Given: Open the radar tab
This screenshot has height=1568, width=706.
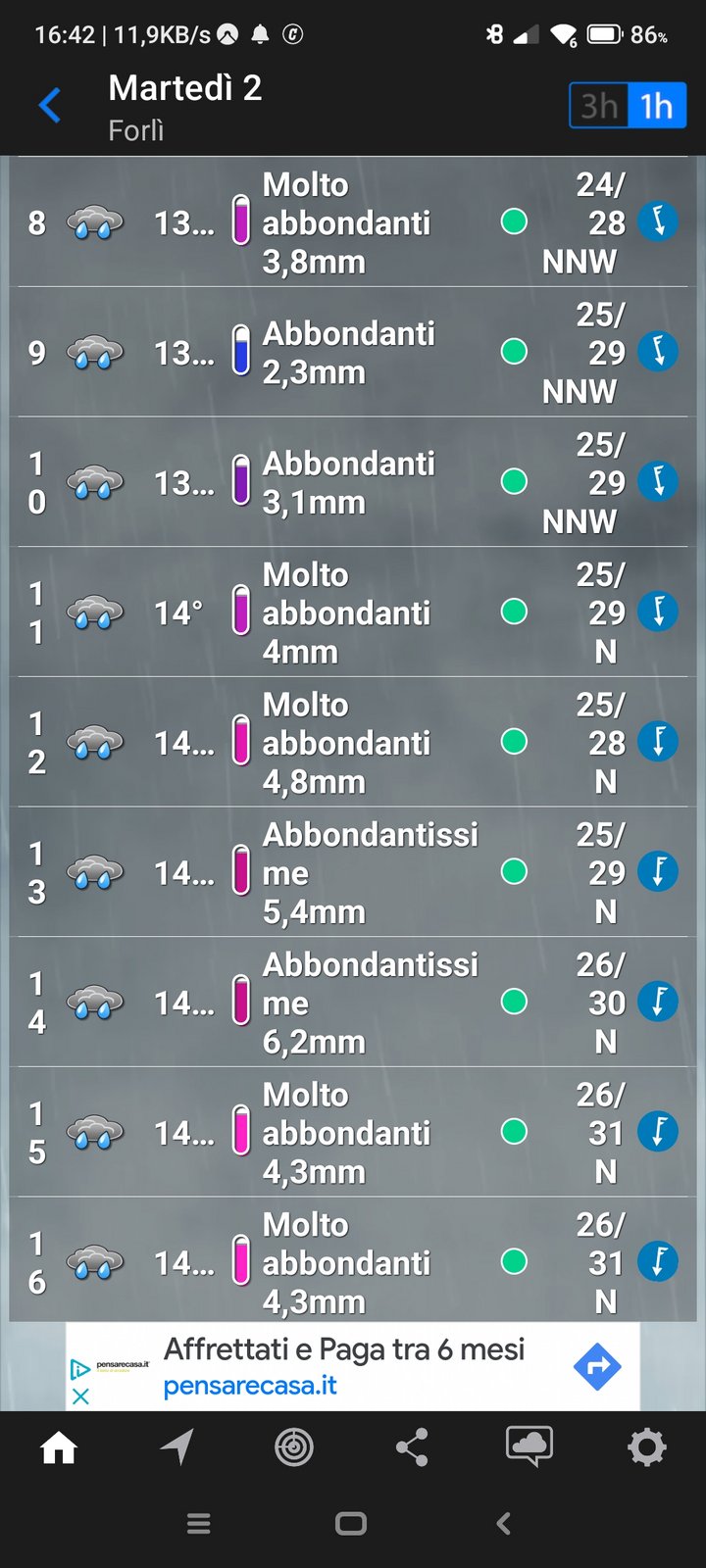Looking at the screenshot, I should pyautogui.click(x=294, y=1447).
